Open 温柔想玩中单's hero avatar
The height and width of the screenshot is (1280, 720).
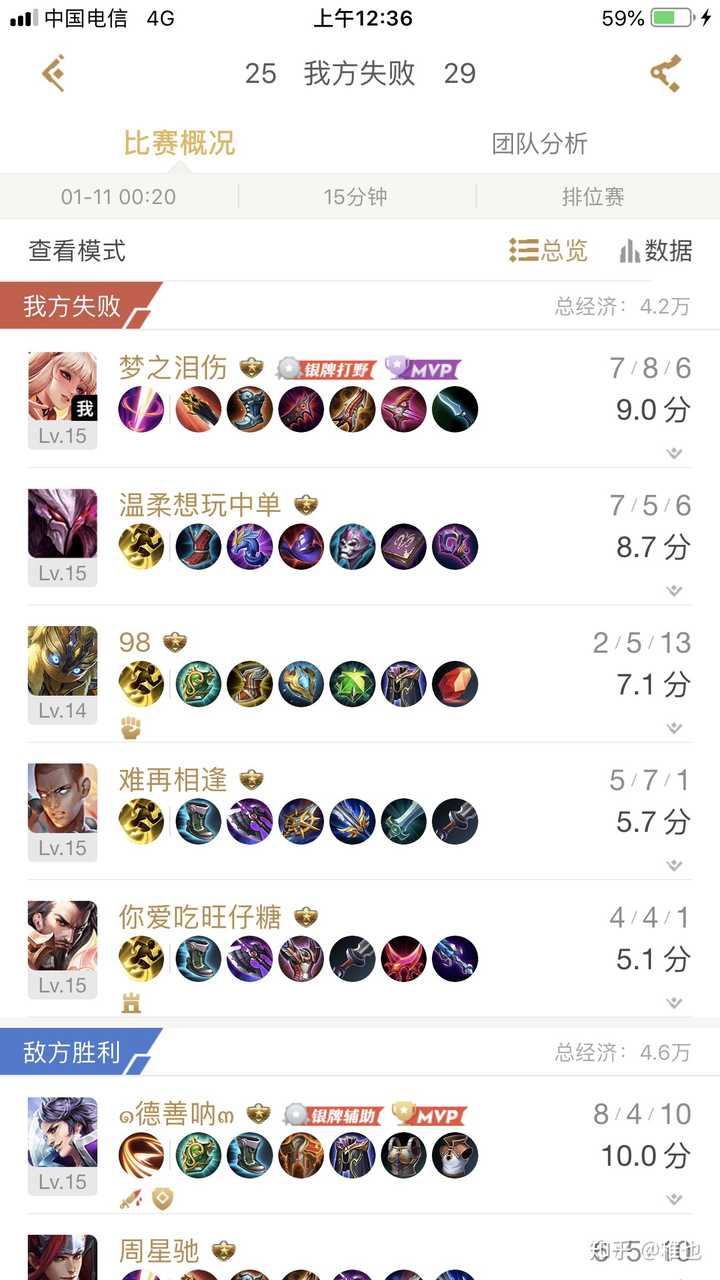tap(62, 523)
